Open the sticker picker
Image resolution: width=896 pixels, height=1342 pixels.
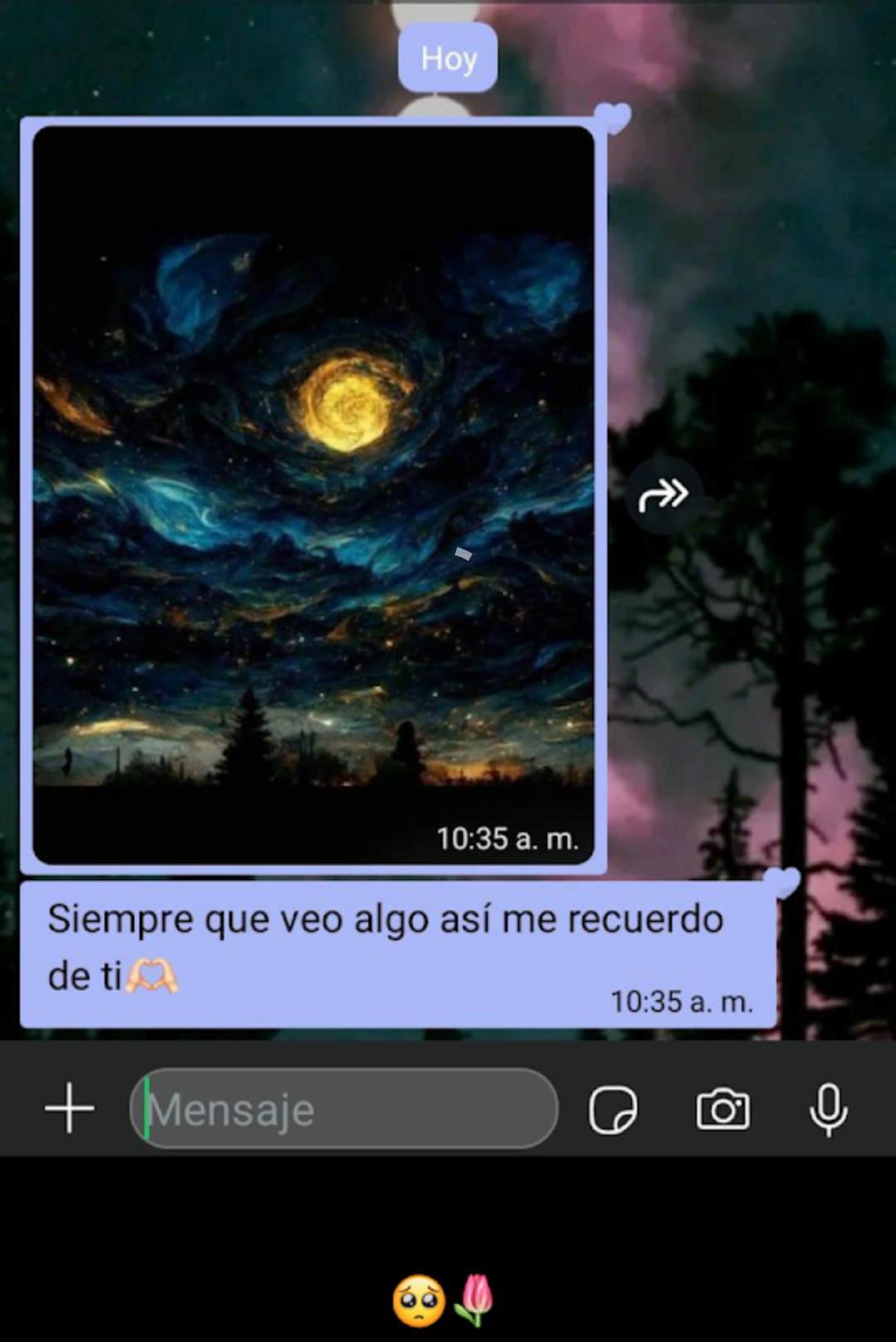tap(613, 1110)
